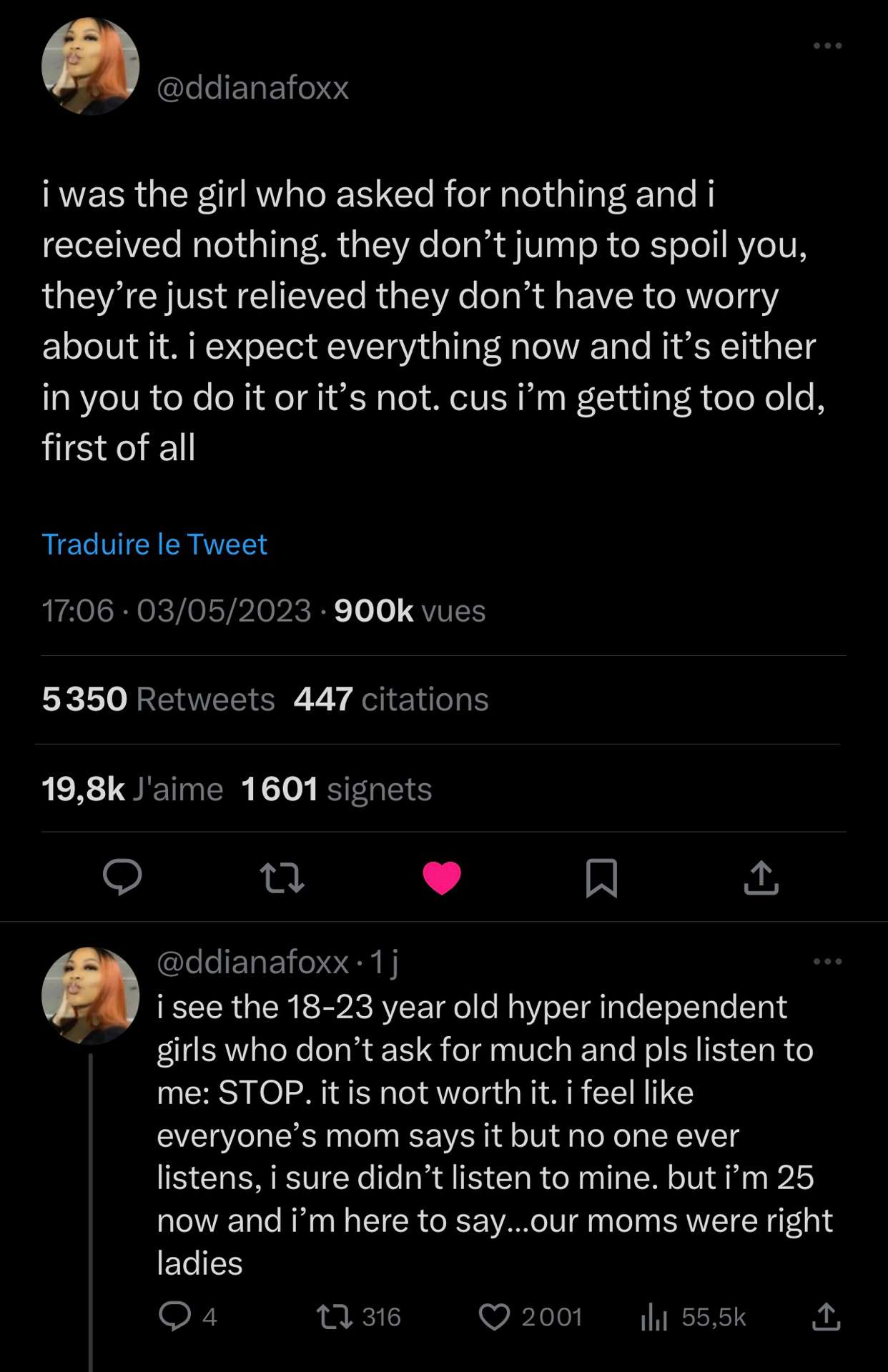Bookmark the main tweet
Viewport: 888px width, 1372px height.
click(601, 878)
